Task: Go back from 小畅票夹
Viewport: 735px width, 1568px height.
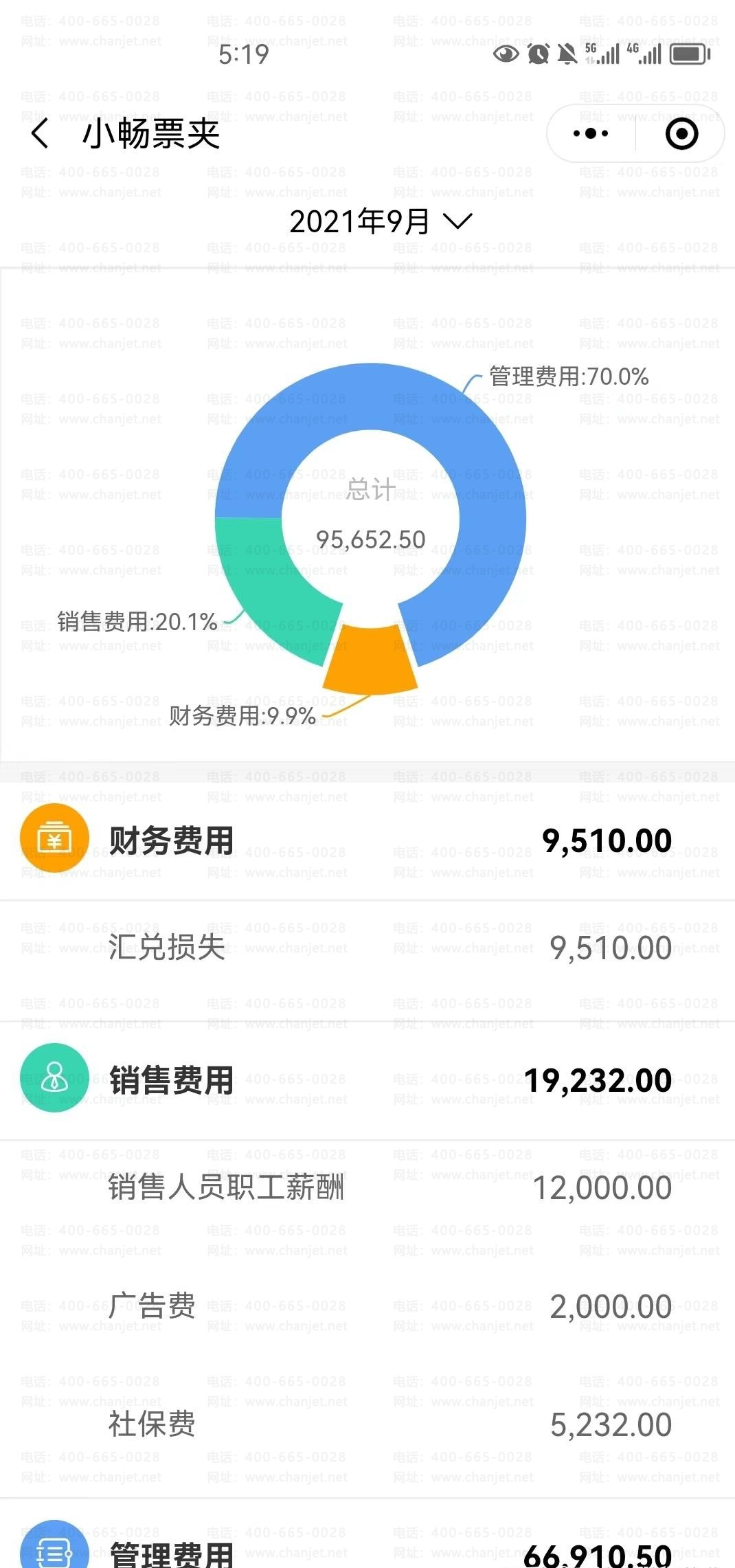Action: pos(40,133)
